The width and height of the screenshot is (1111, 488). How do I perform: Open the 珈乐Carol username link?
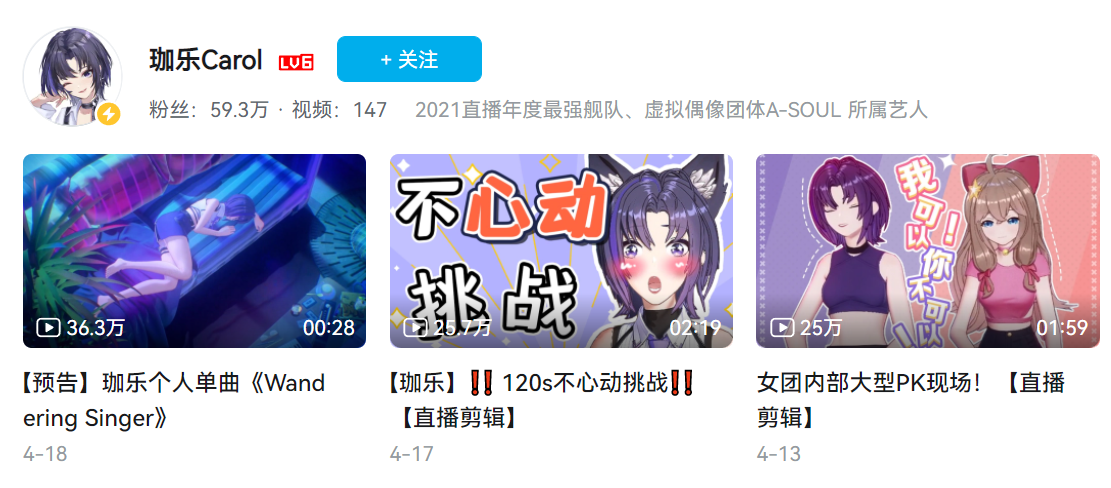click(x=206, y=60)
